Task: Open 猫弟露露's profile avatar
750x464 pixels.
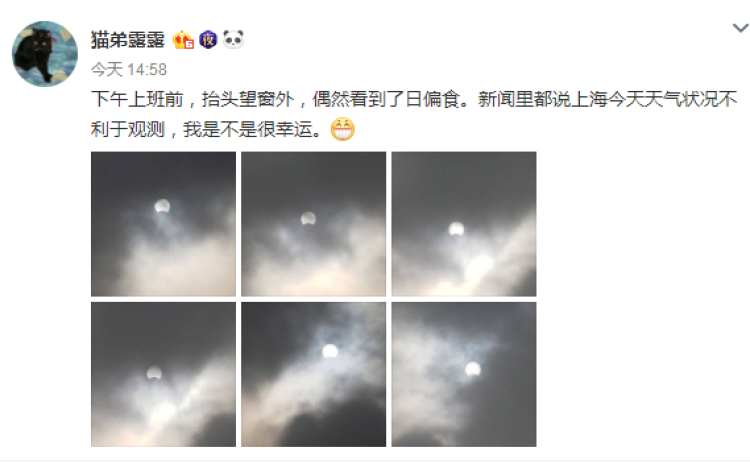Action: pyautogui.click(x=45, y=53)
